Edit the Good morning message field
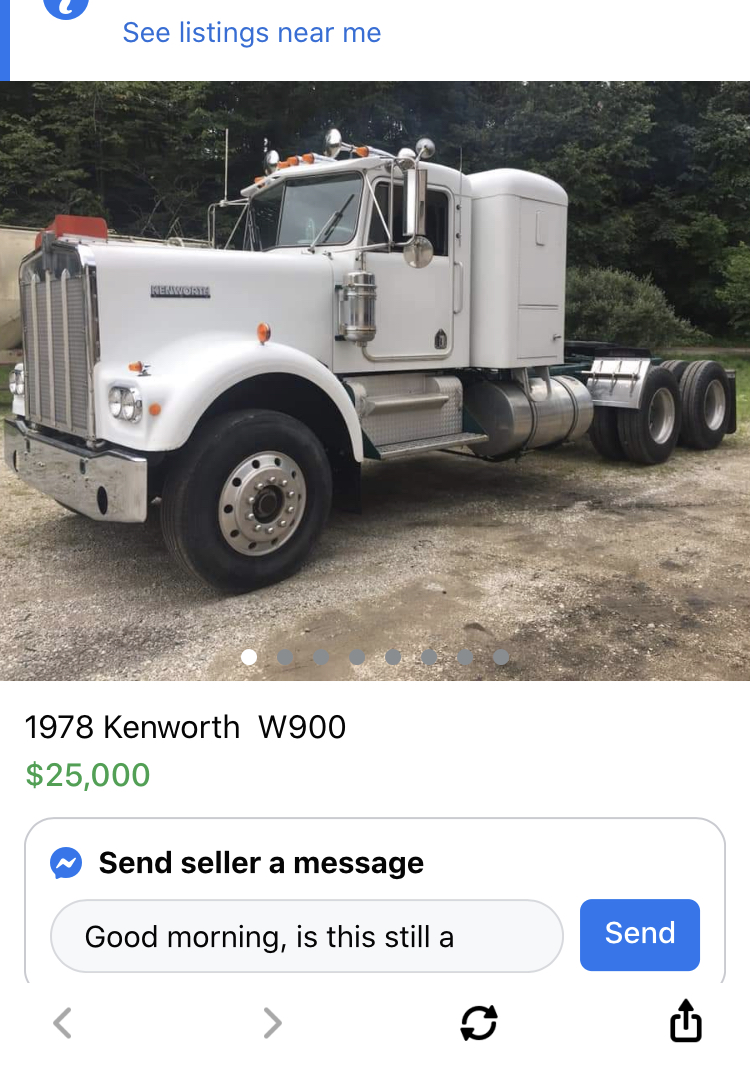Viewport: 750px width, 1079px height. [x=306, y=937]
